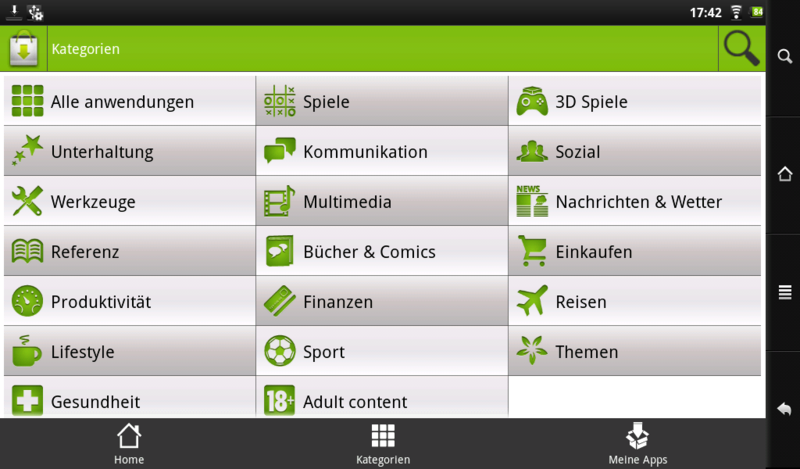Select the Kategorien bottom tab
Image resolution: width=800 pixels, height=469 pixels.
pyautogui.click(x=383, y=443)
